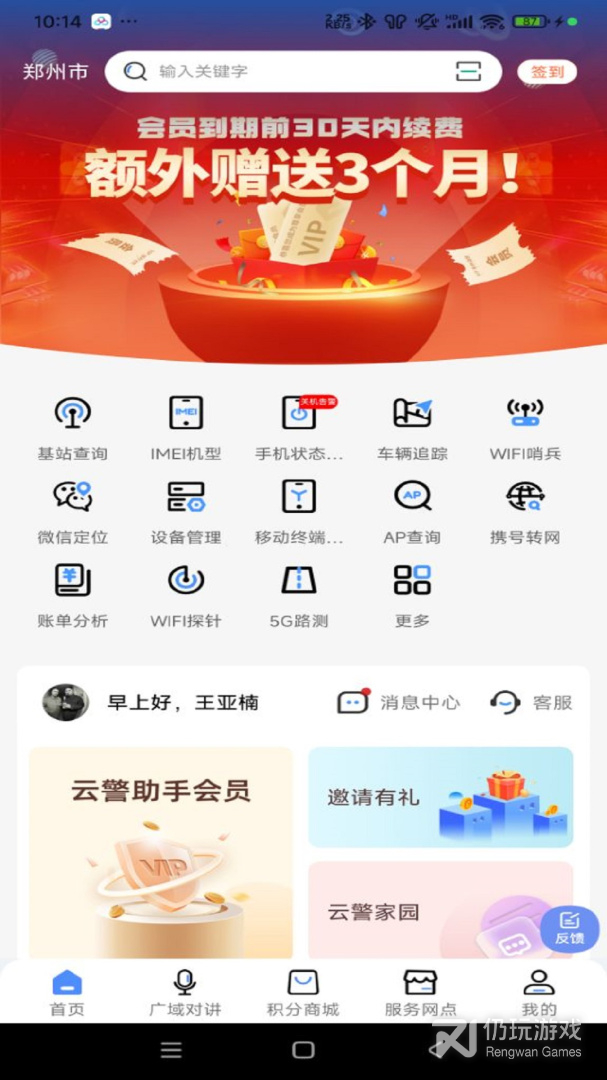Tap the 签到 check-in button
This screenshot has width=607, height=1080.
(547, 72)
